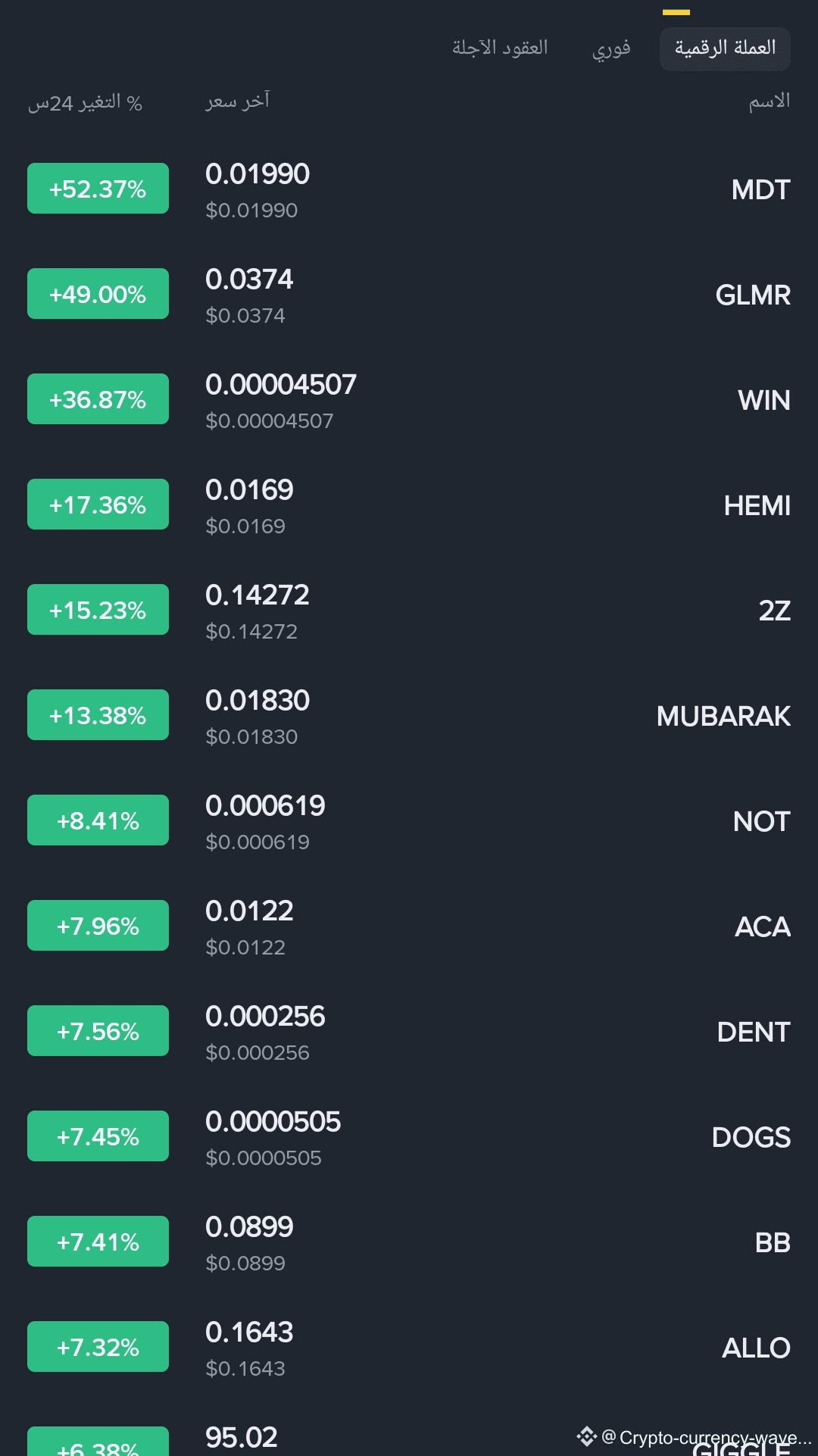
Task: Sort by التغير 24س % column
Action: pyautogui.click(x=85, y=103)
